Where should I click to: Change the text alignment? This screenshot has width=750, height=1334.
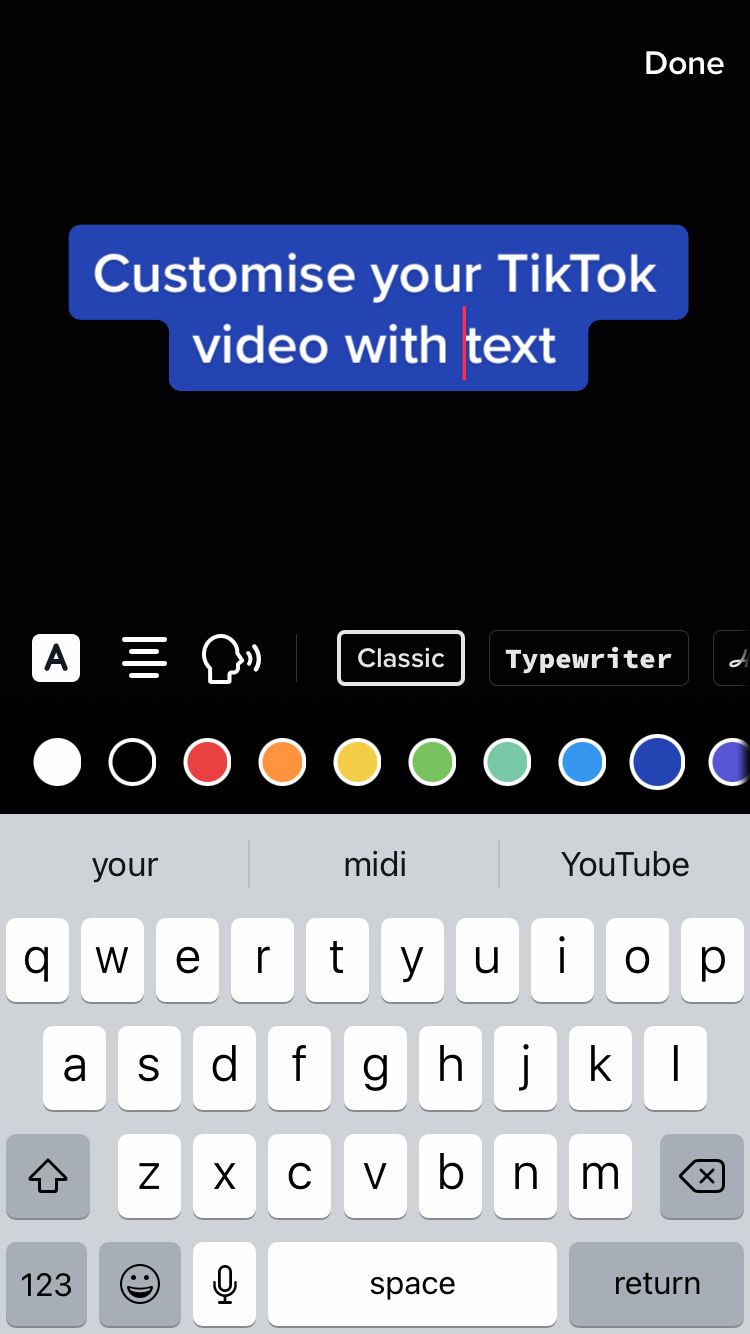pos(144,658)
